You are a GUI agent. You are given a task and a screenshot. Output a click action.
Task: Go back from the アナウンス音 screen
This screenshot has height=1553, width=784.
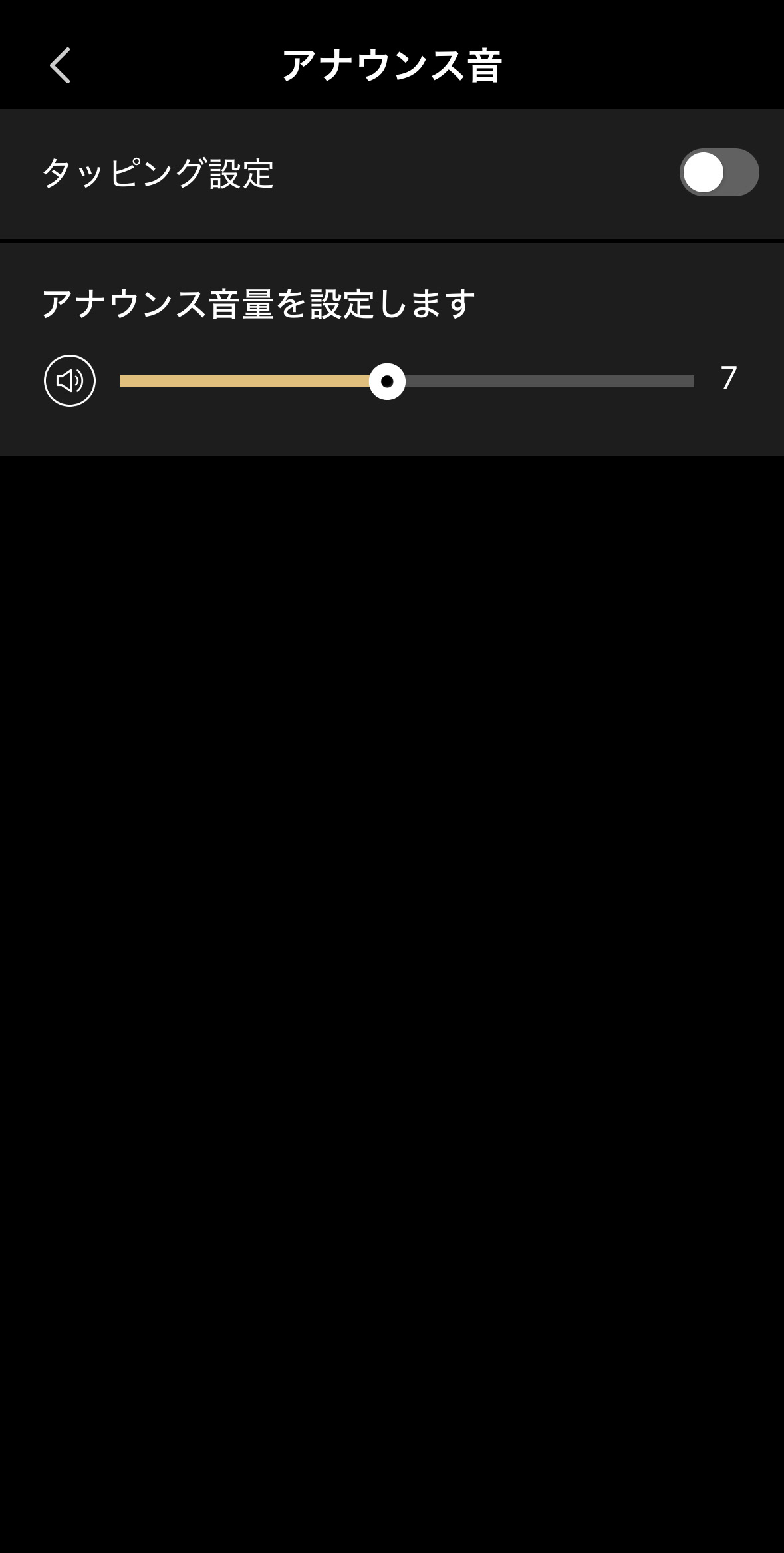(x=60, y=65)
